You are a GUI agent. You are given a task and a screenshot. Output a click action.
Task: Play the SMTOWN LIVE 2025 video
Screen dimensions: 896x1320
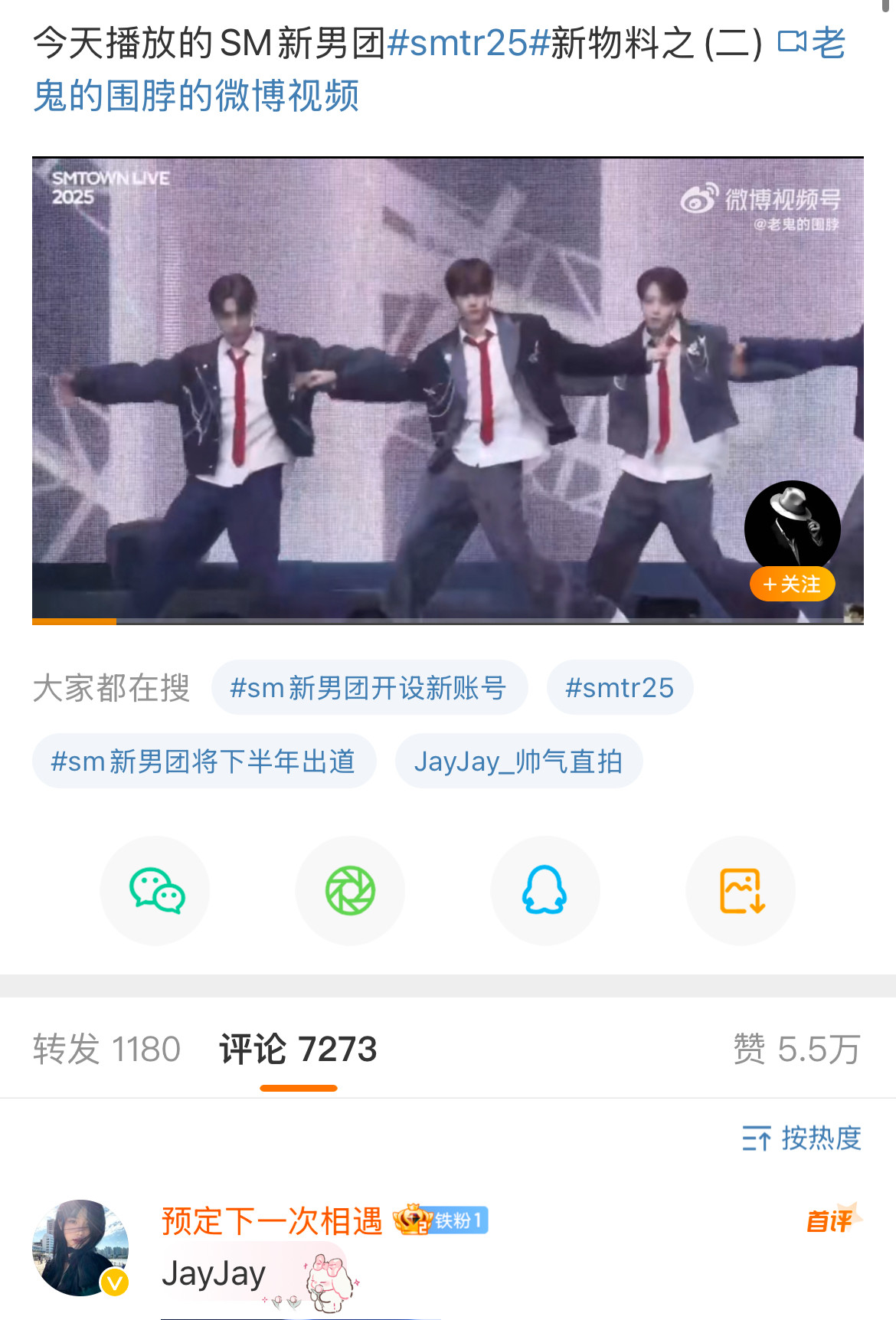pos(448,391)
